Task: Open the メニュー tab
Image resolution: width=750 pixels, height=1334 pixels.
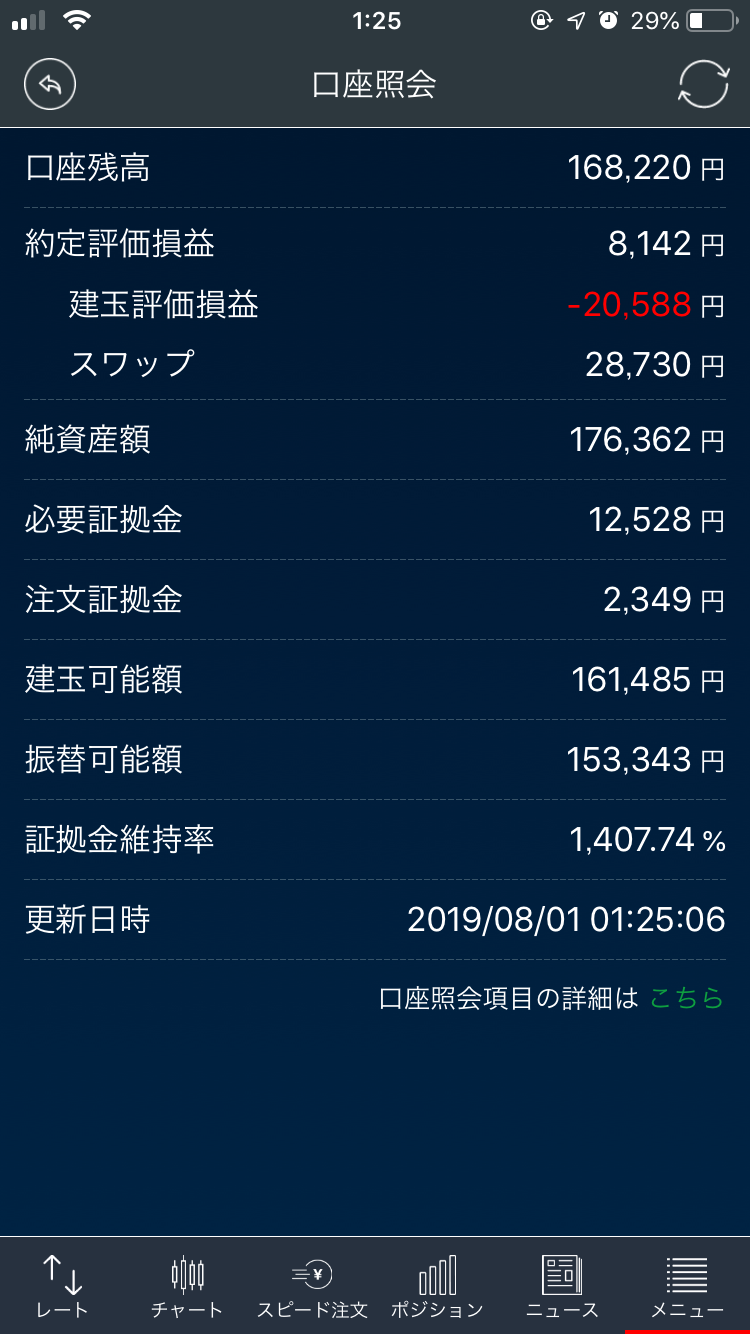Action: click(x=687, y=1285)
